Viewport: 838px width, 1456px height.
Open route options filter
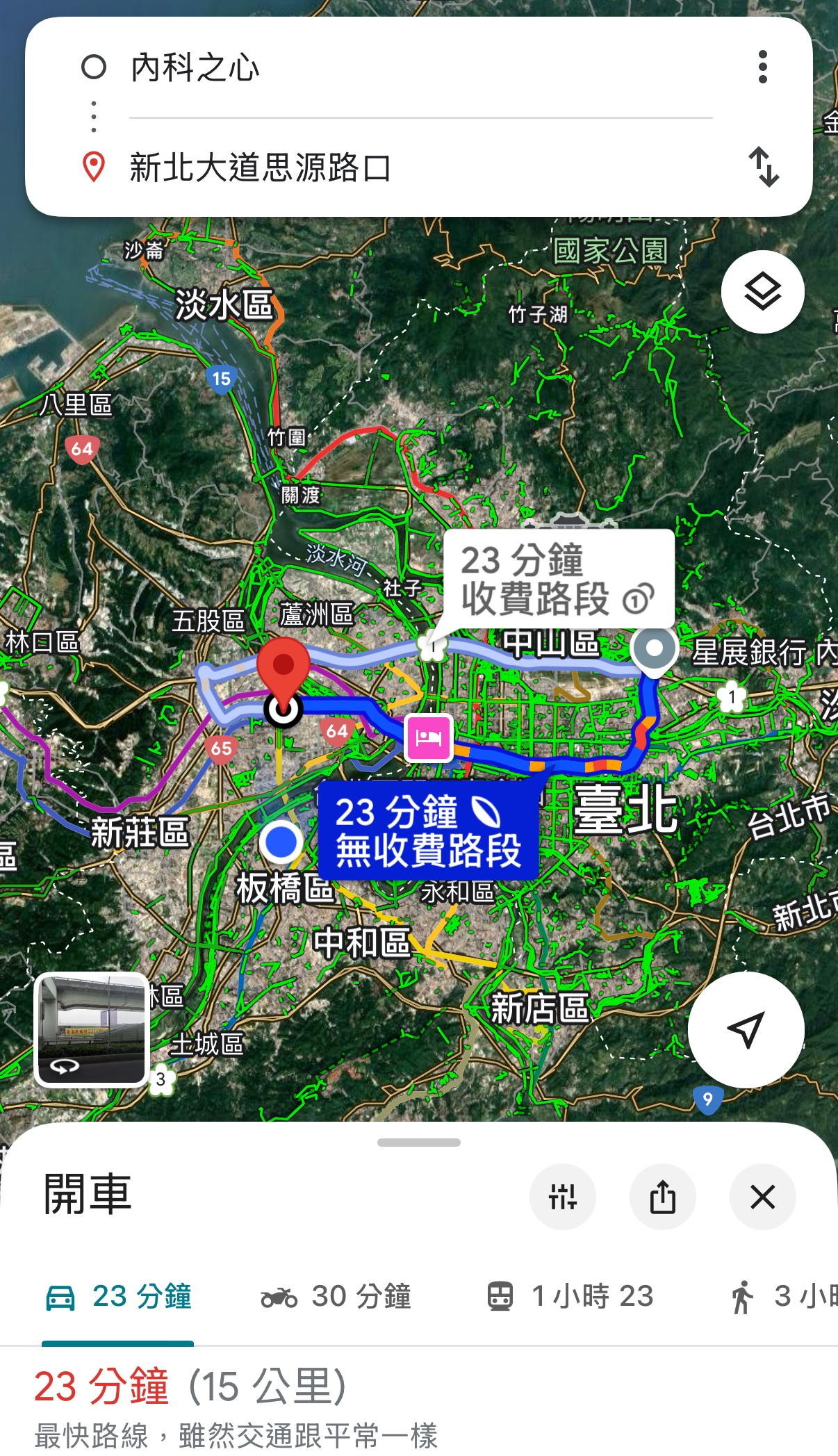click(x=562, y=1197)
